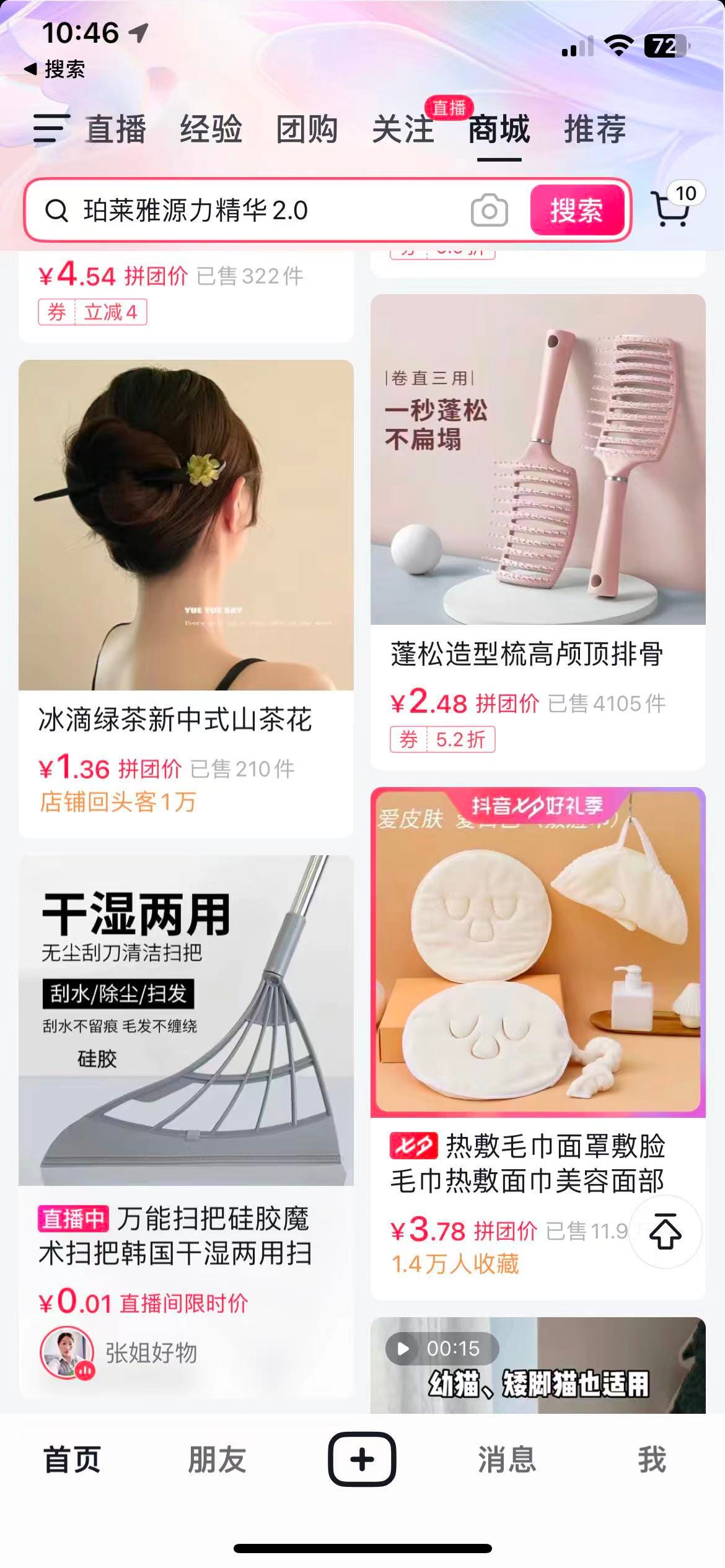The height and width of the screenshot is (1568, 725).
Task: Open the 冰滴绿茶新中式山茶花 hairpin product
Action: tap(186, 526)
